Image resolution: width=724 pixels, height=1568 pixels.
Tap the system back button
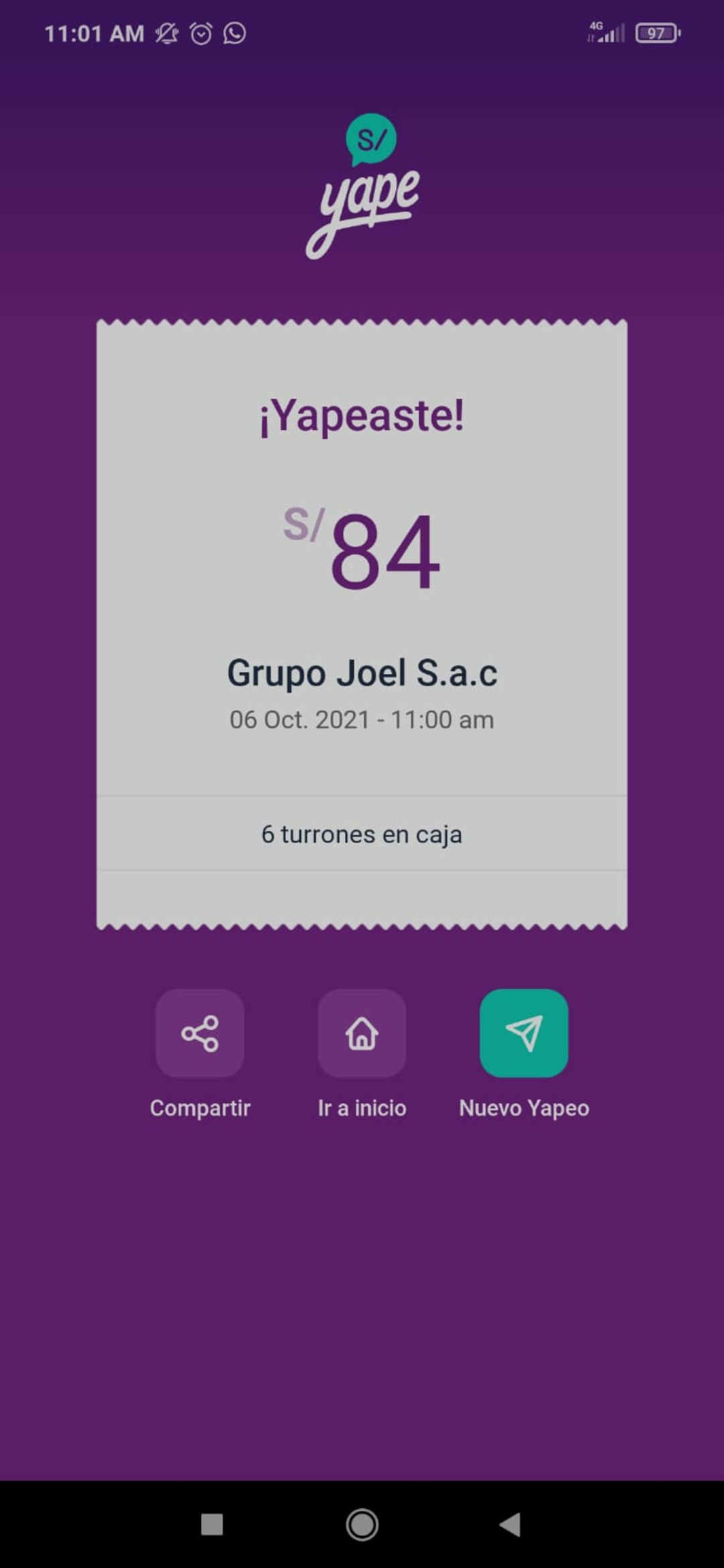coord(510,1524)
